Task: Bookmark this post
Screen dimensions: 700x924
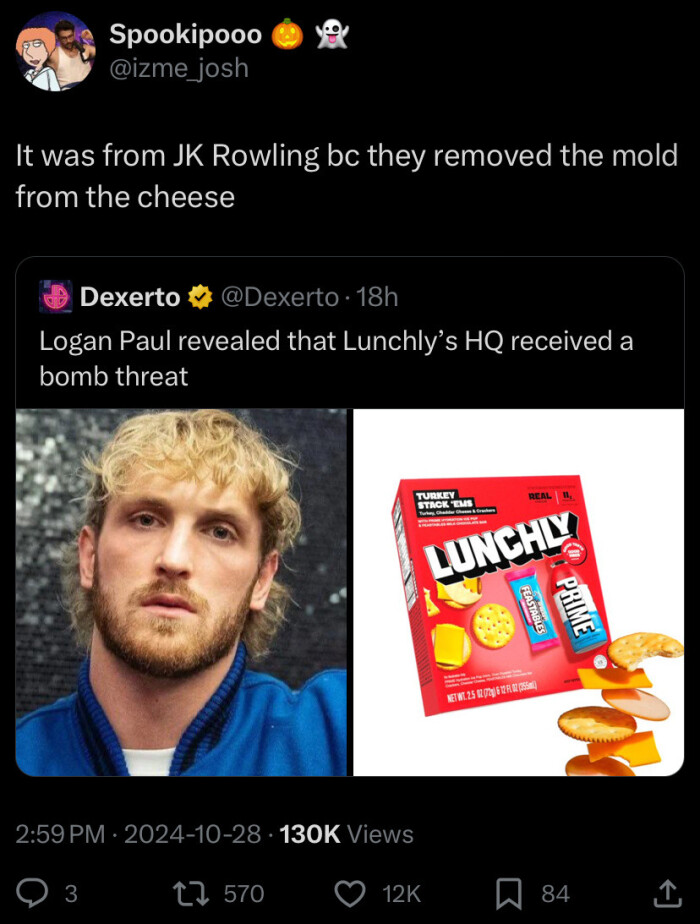Action: click(x=508, y=893)
